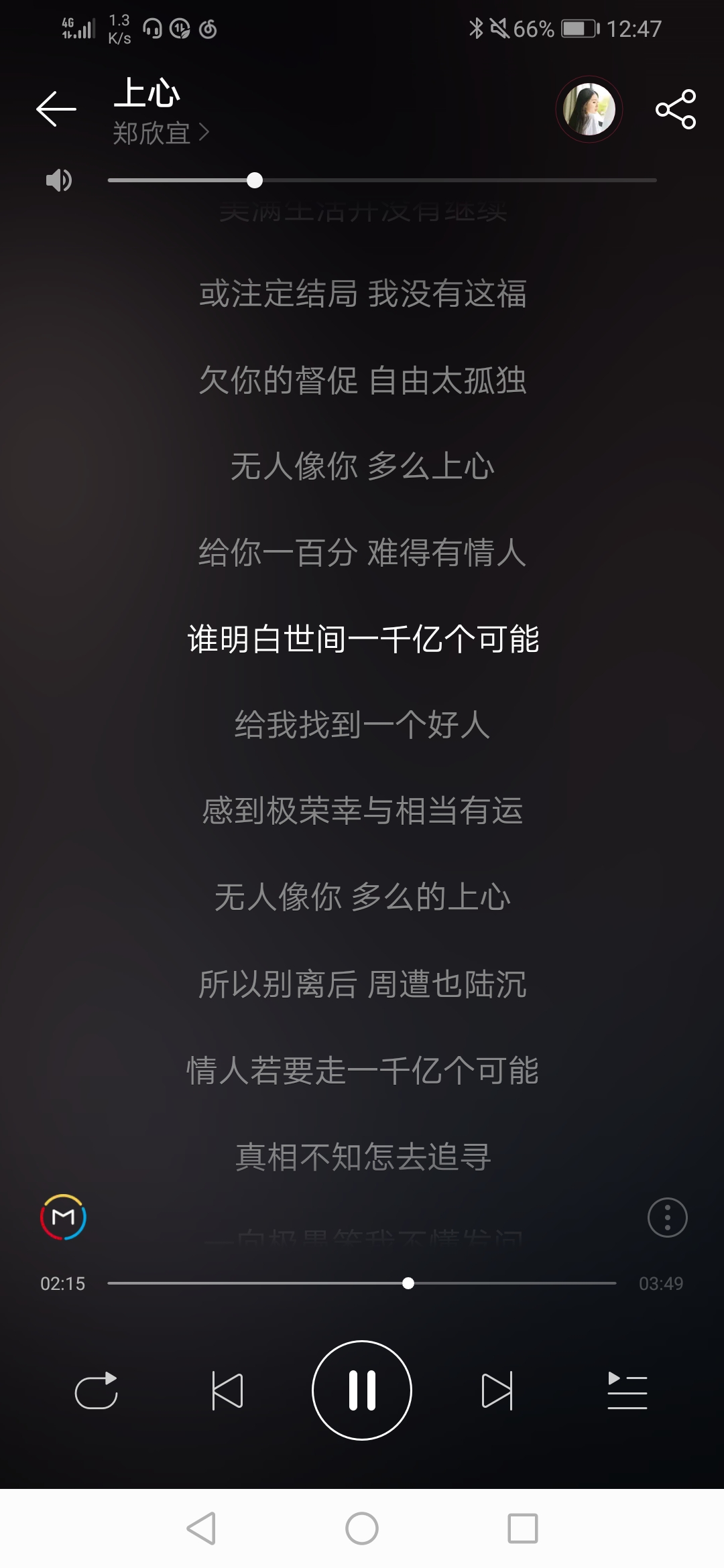Share this song
Screen dimensions: 724x1568
click(x=676, y=109)
